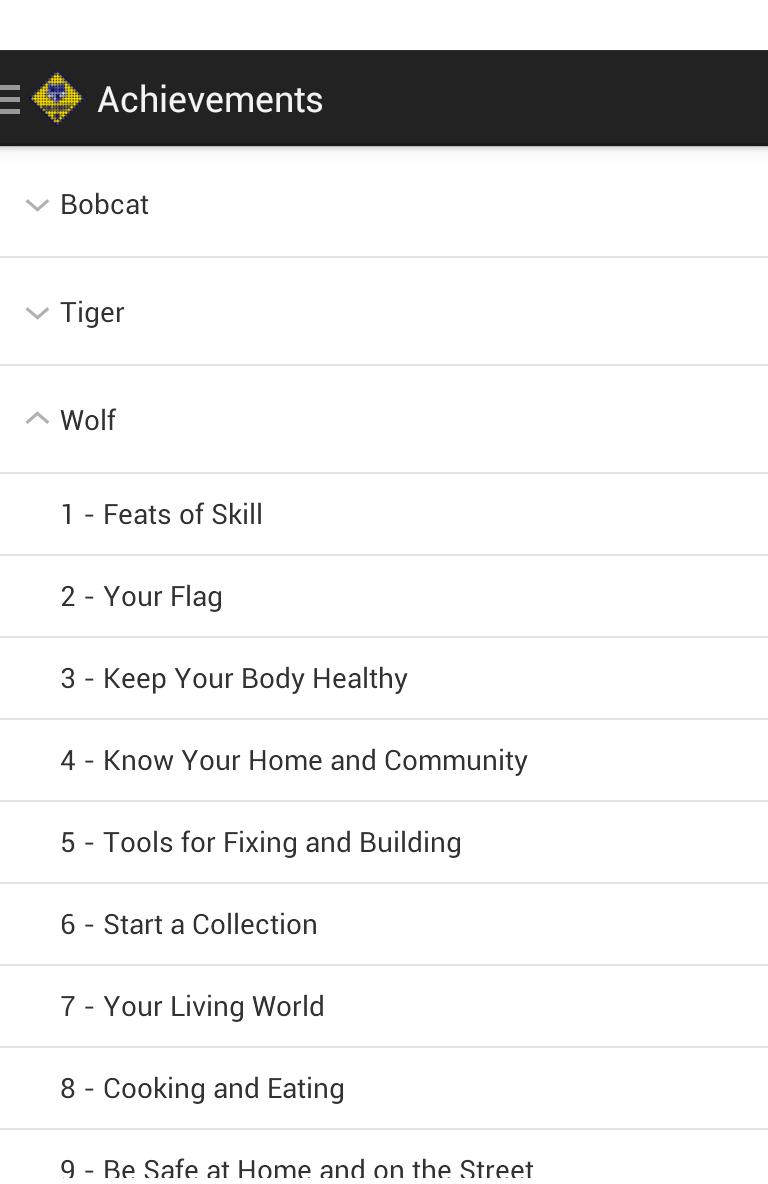Screen dimensions: 768x1184
Task: Open achievement 2 - Your Flag
Action: (141, 597)
